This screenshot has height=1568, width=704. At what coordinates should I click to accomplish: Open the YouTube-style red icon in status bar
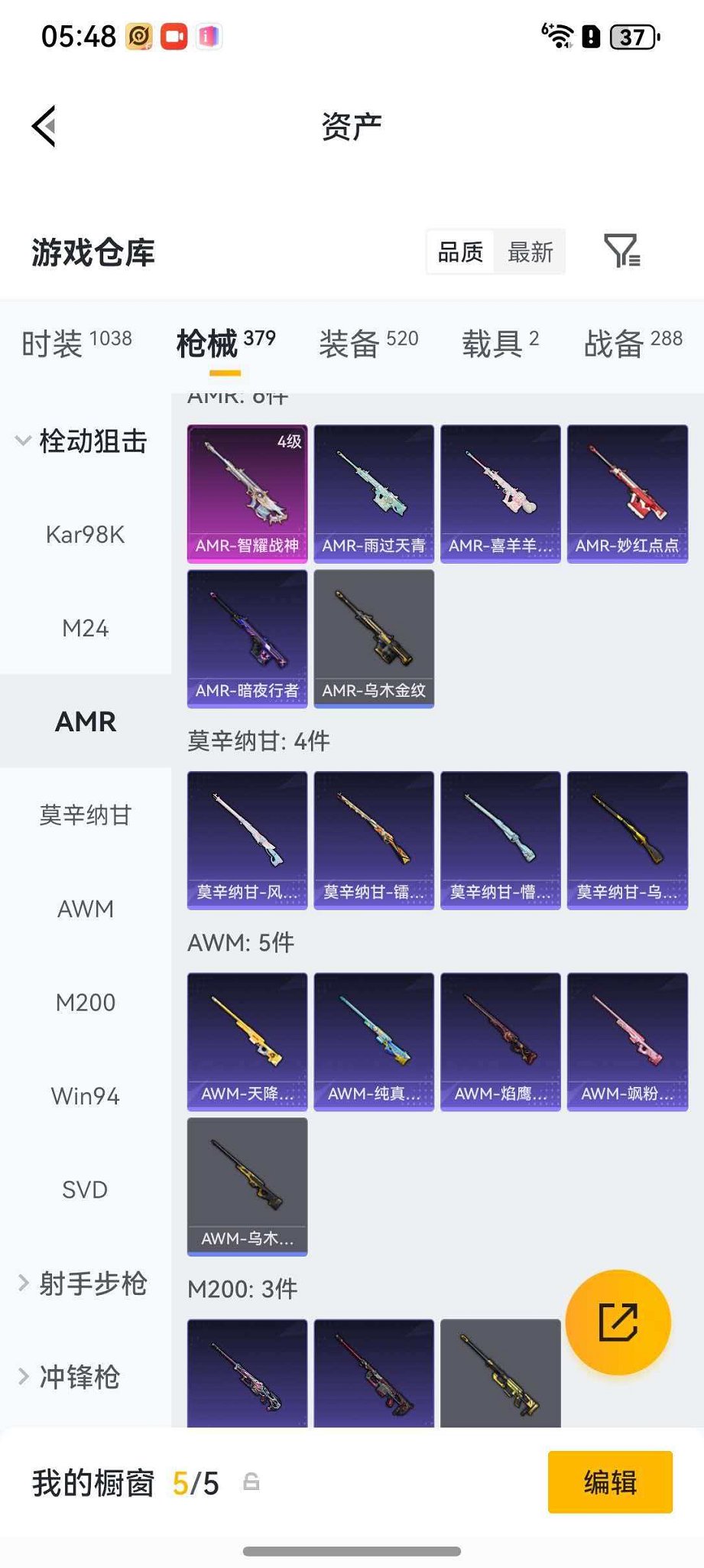pyautogui.click(x=174, y=36)
